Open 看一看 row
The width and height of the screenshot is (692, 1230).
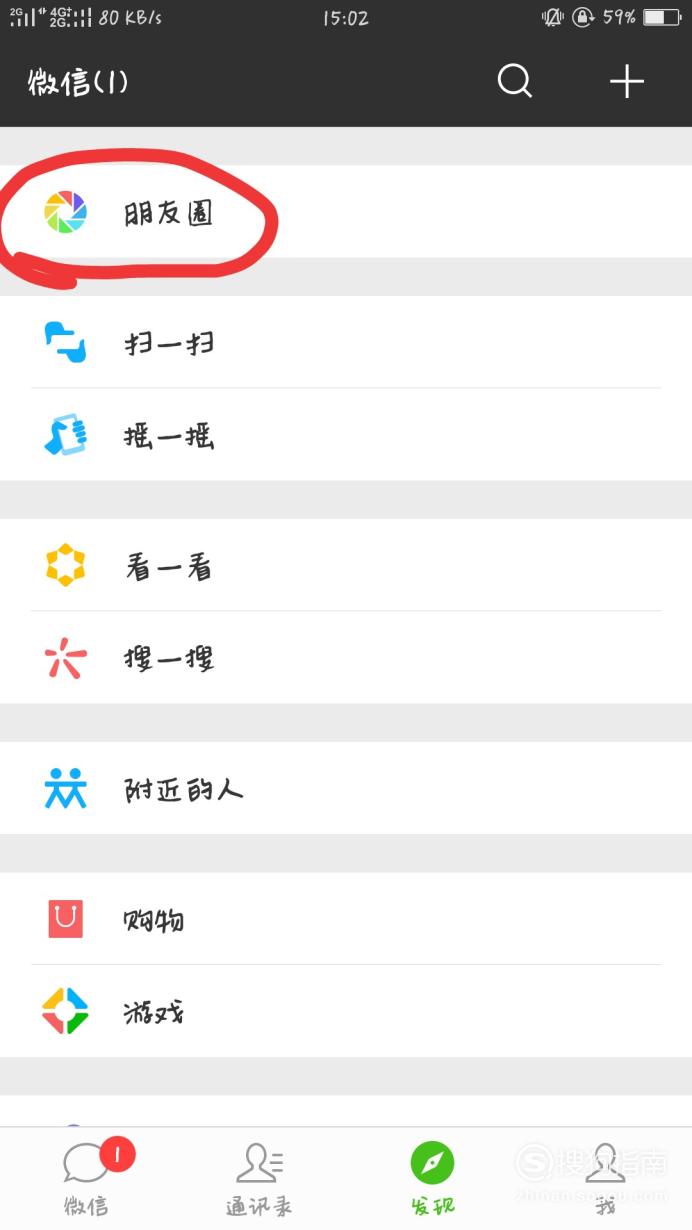pos(346,565)
